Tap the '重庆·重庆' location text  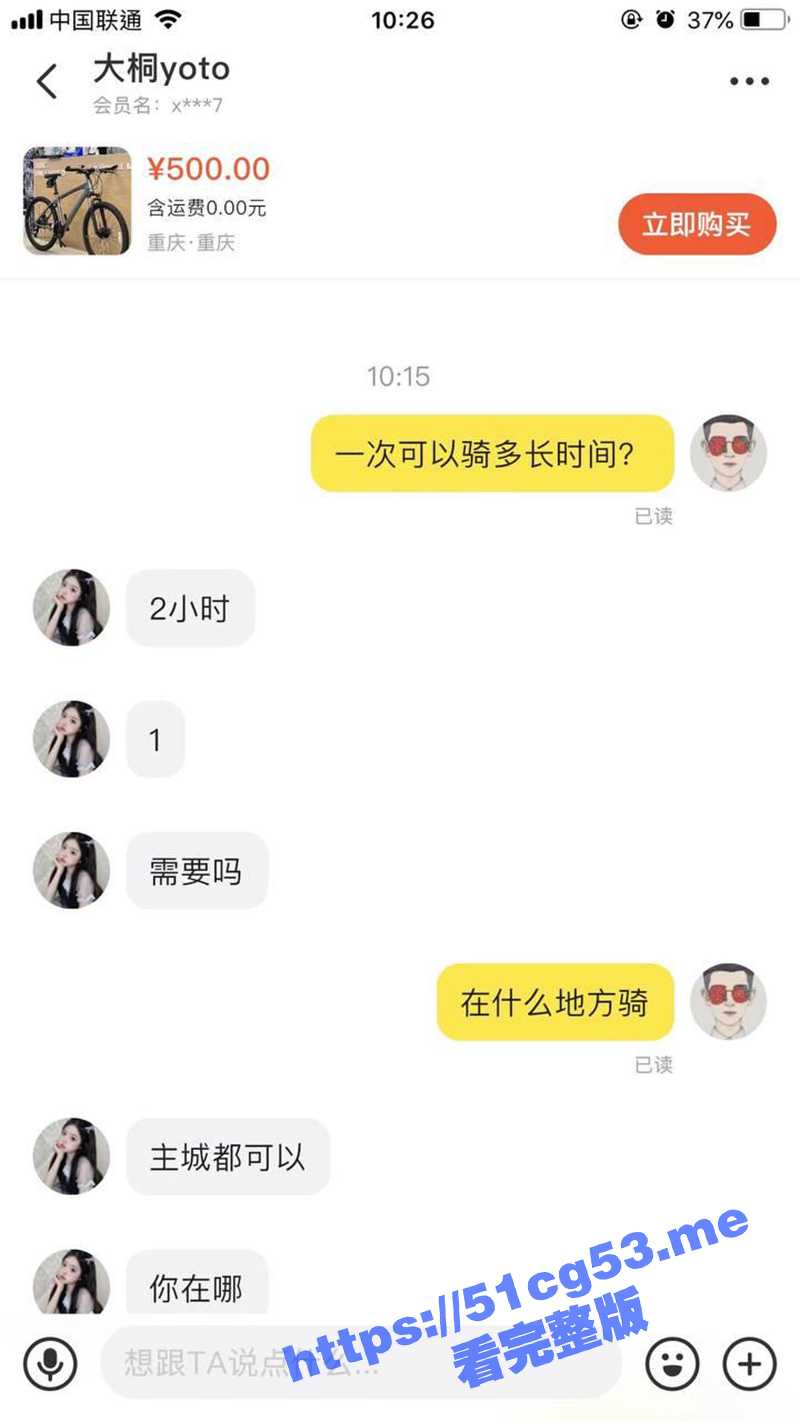(x=188, y=242)
